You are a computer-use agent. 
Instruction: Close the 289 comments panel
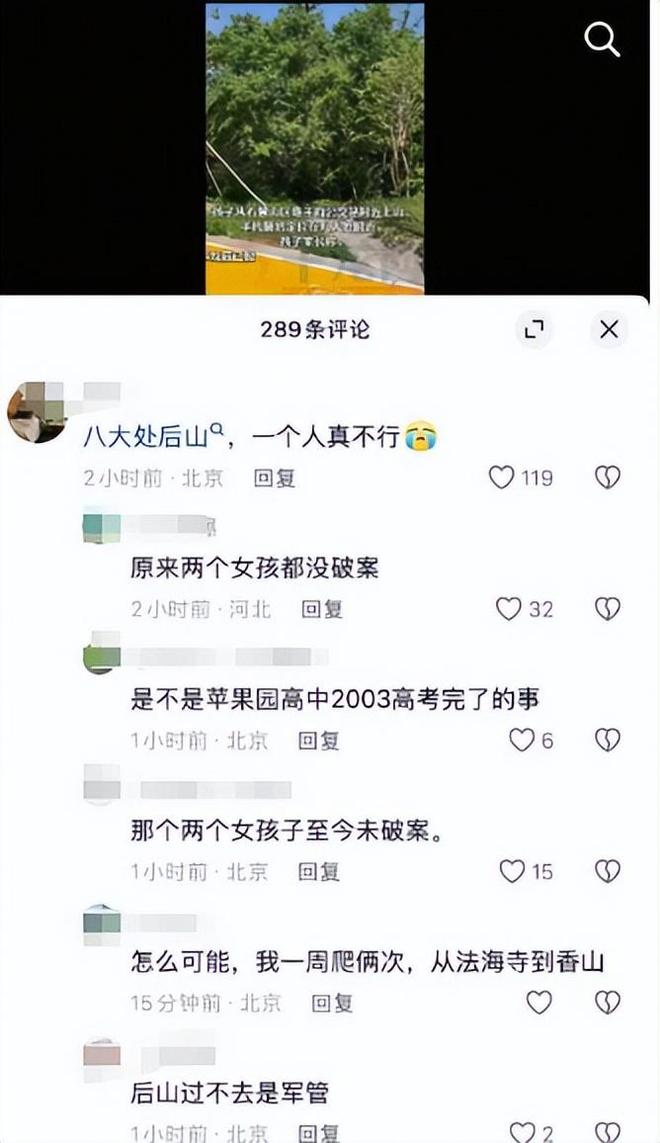[x=609, y=329]
